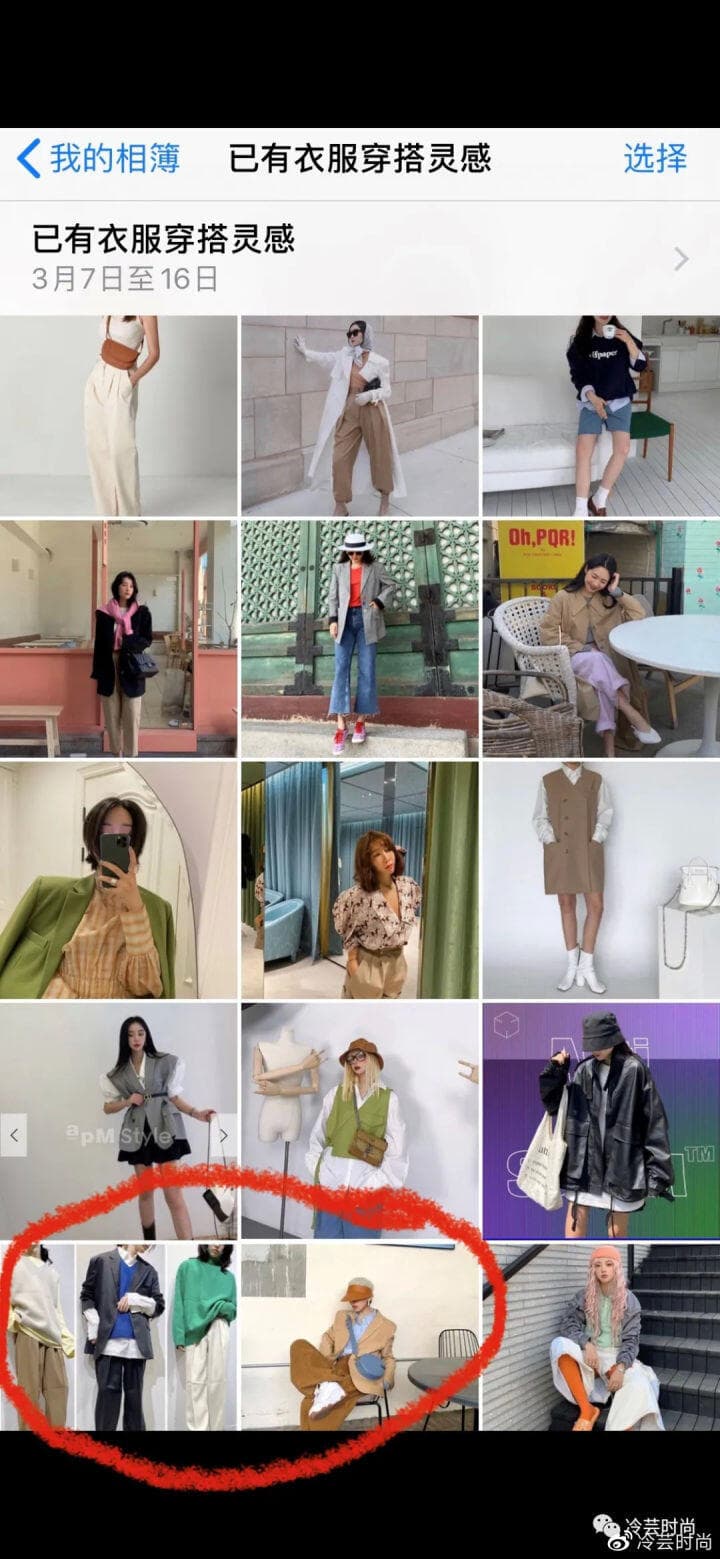Screen dimensions: 720x1559
Task: Open photo with white hat and wide jeans
Action: [360, 638]
